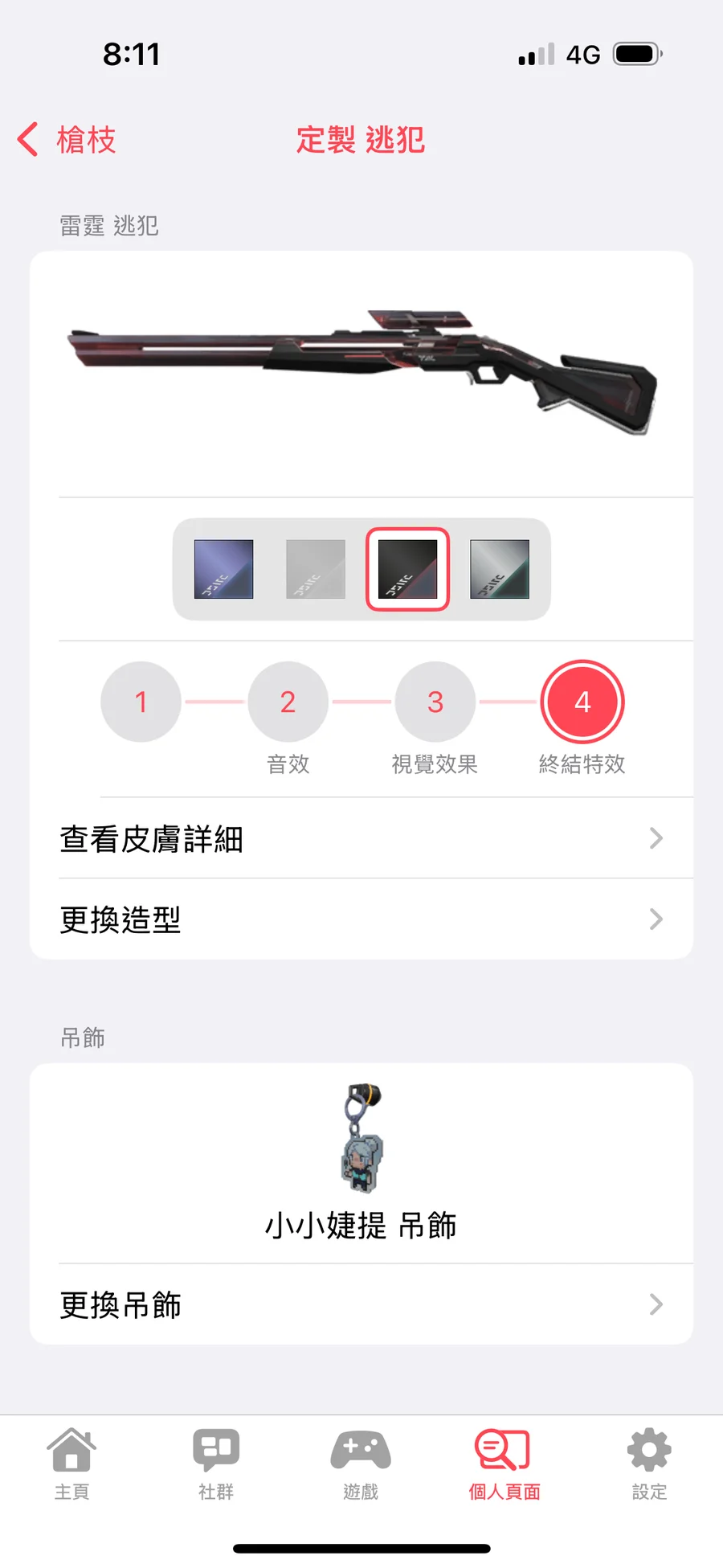
Task: Choose level 3 視覺效果 upgrade
Action: point(435,702)
